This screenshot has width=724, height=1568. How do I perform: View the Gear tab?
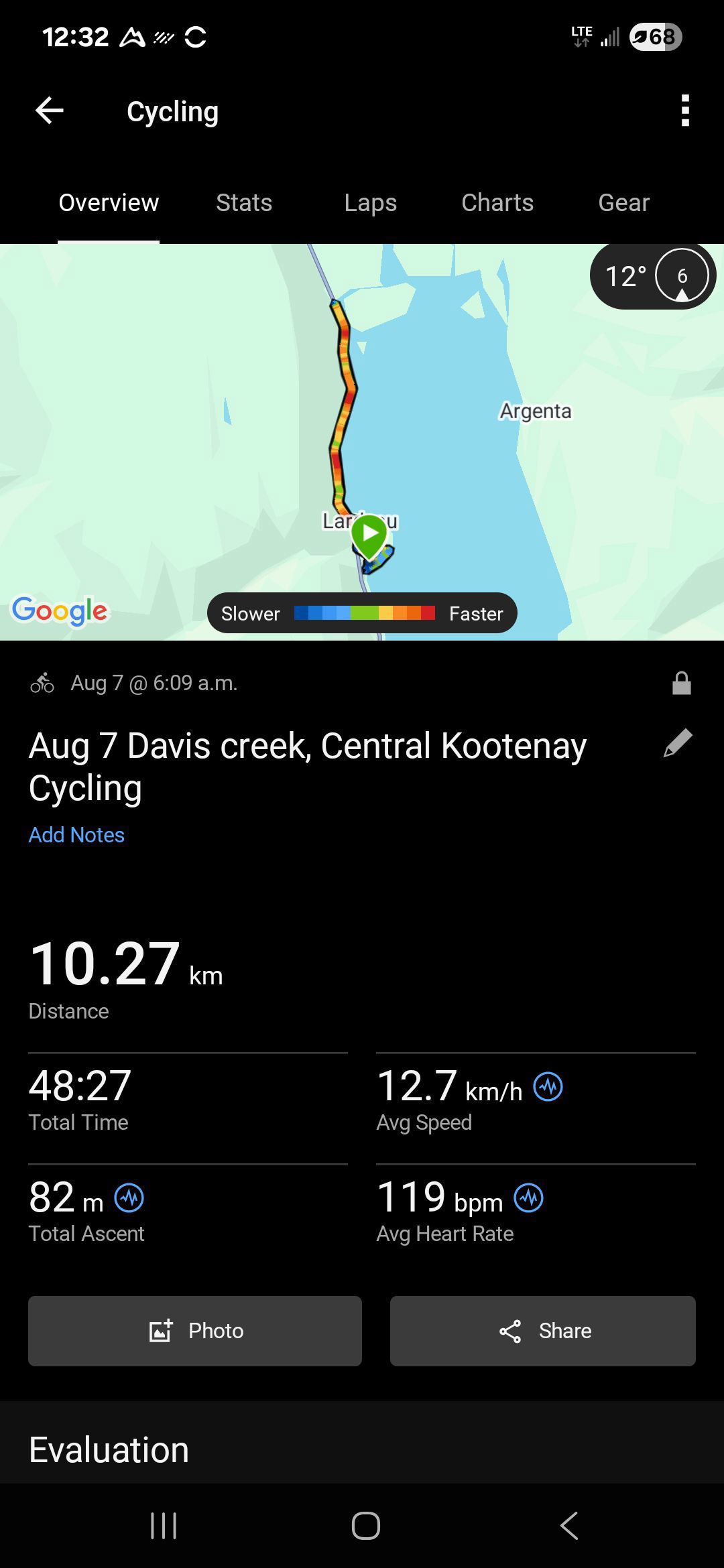click(x=624, y=202)
